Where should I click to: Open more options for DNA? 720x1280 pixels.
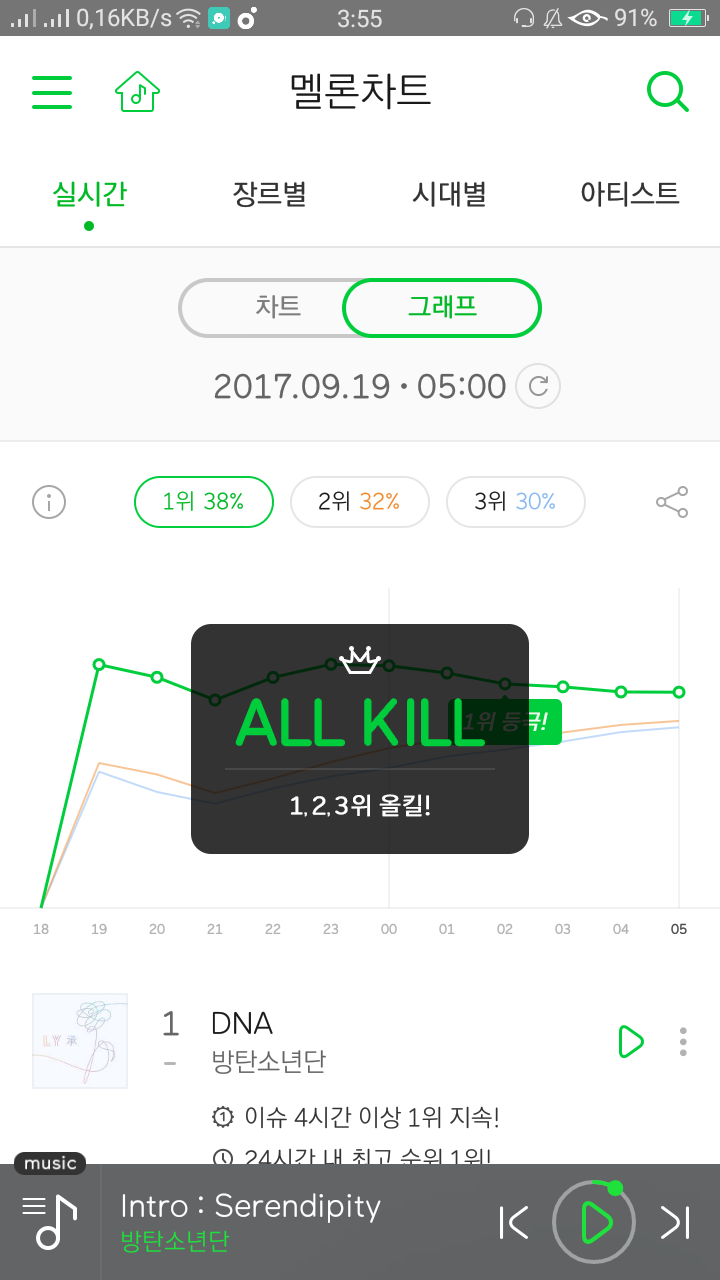pos(683,1041)
